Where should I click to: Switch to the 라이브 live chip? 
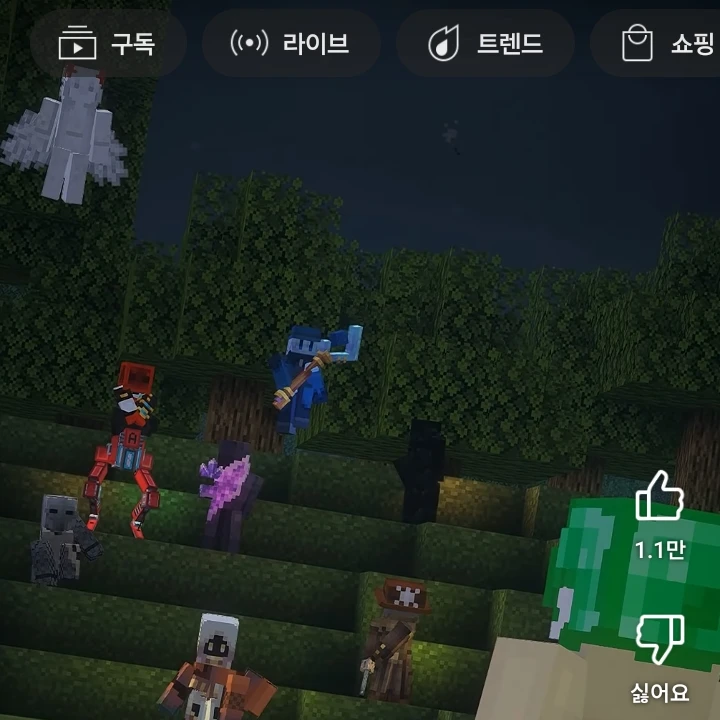click(x=290, y=43)
